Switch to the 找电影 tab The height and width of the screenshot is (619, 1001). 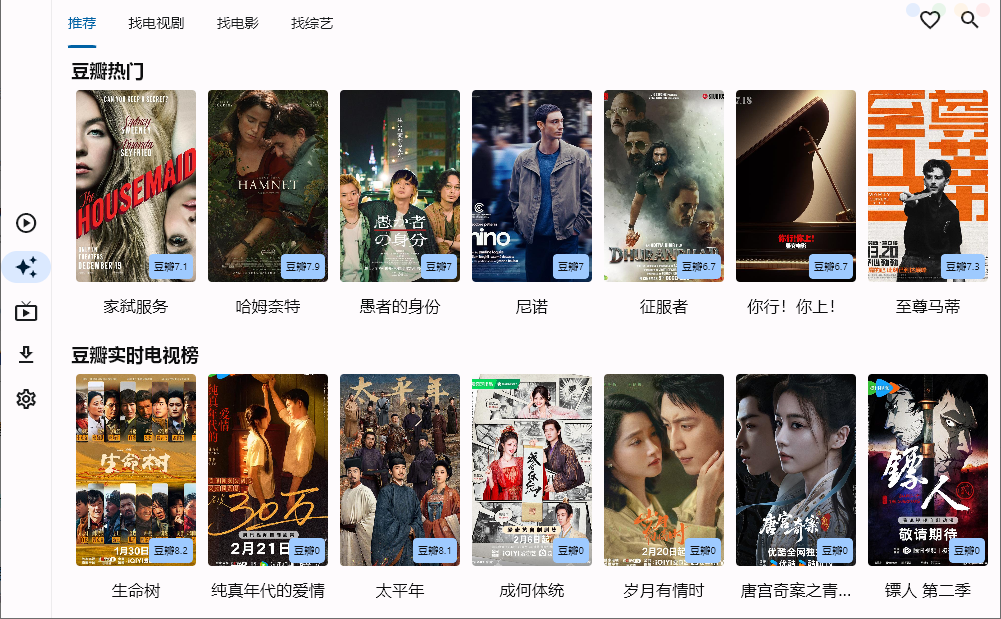pyautogui.click(x=238, y=23)
